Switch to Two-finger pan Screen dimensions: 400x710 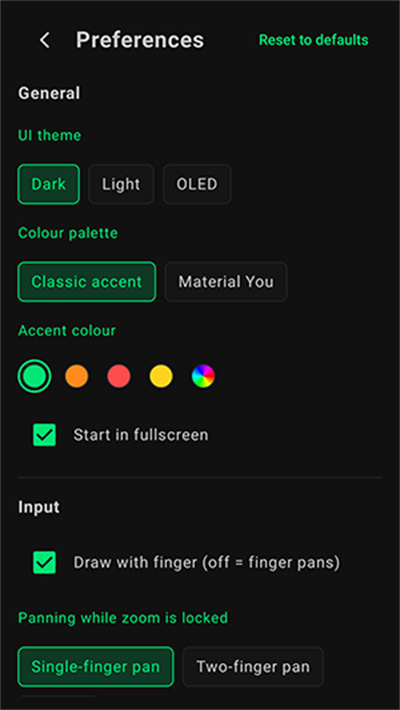point(253,667)
